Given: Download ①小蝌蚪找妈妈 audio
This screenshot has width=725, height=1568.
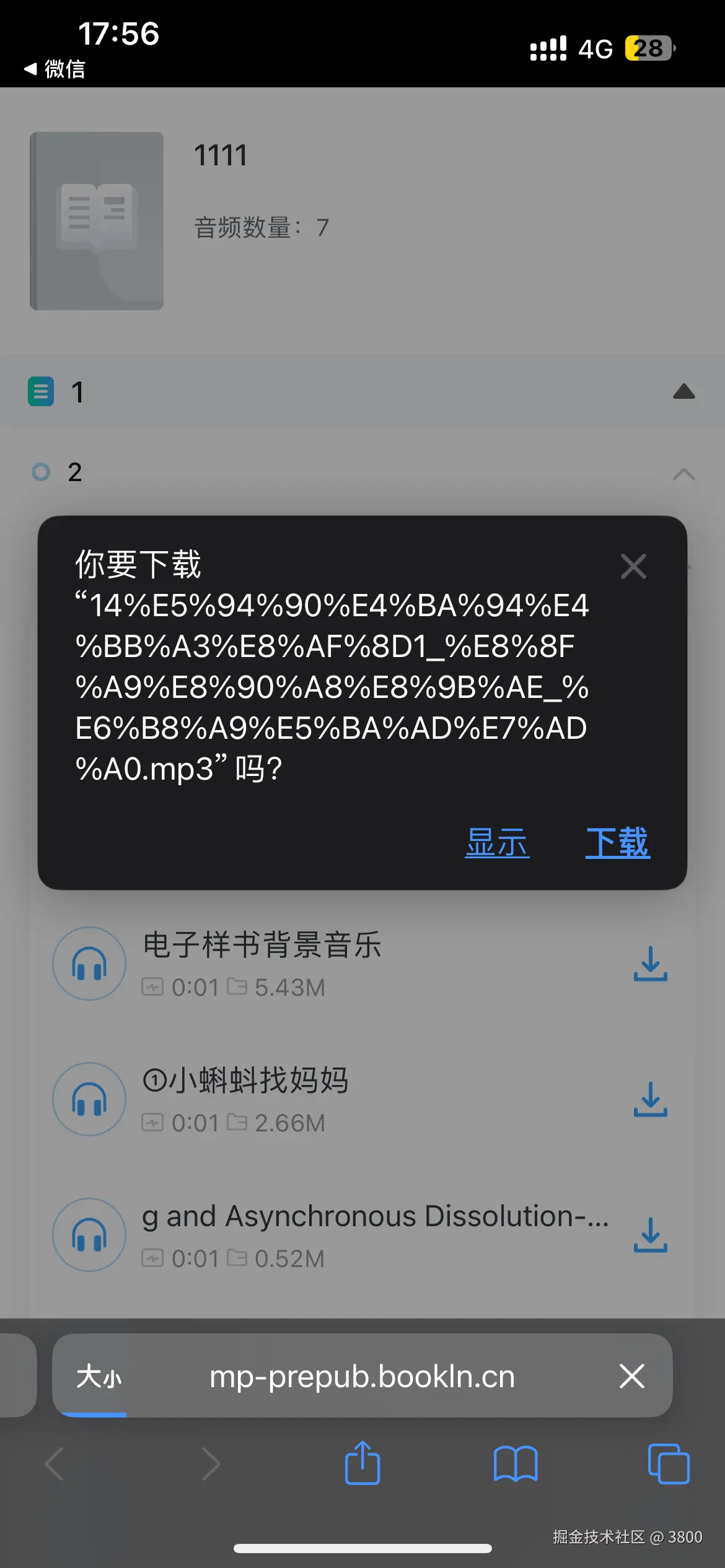Looking at the screenshot, I should tap(650, 1099).
